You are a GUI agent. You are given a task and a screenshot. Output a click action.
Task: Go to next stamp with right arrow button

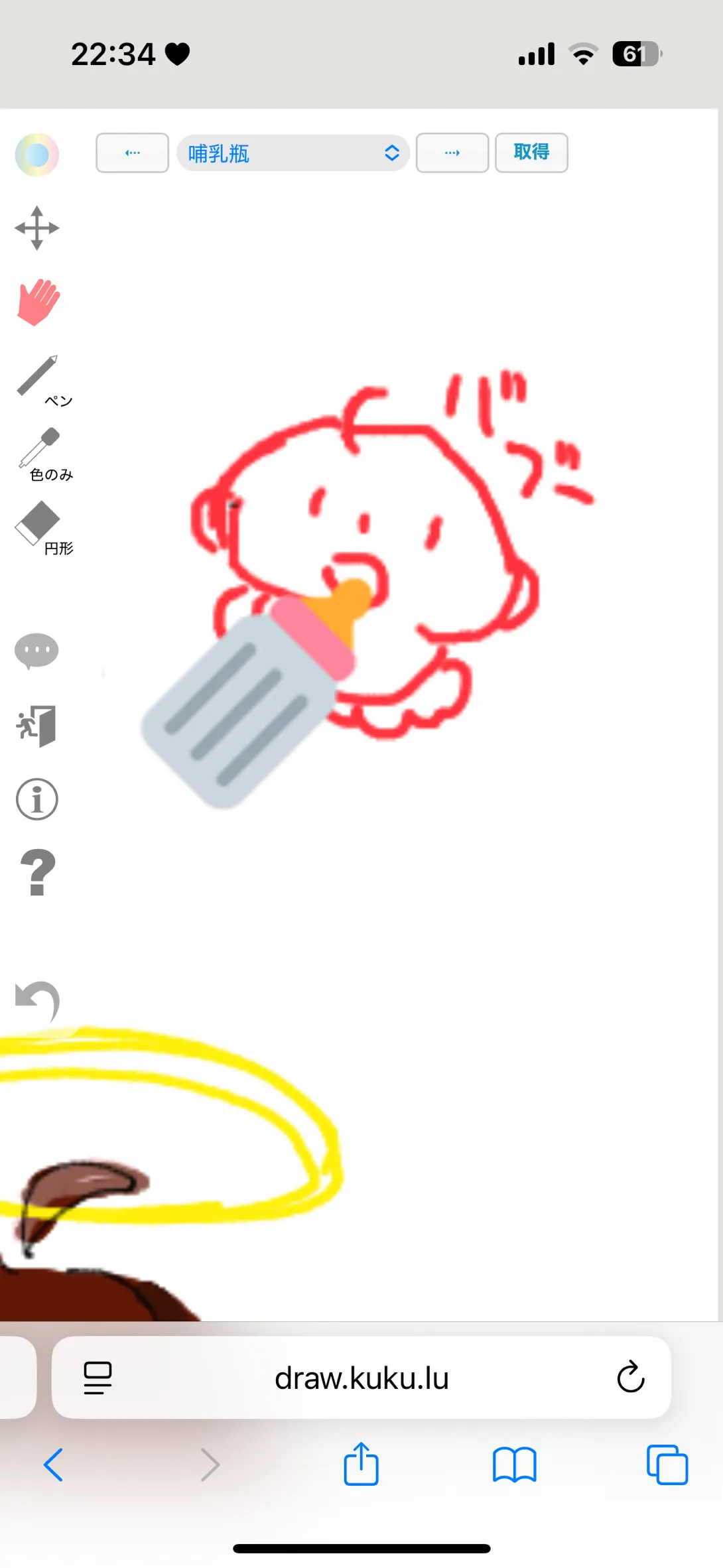(452, 153)
